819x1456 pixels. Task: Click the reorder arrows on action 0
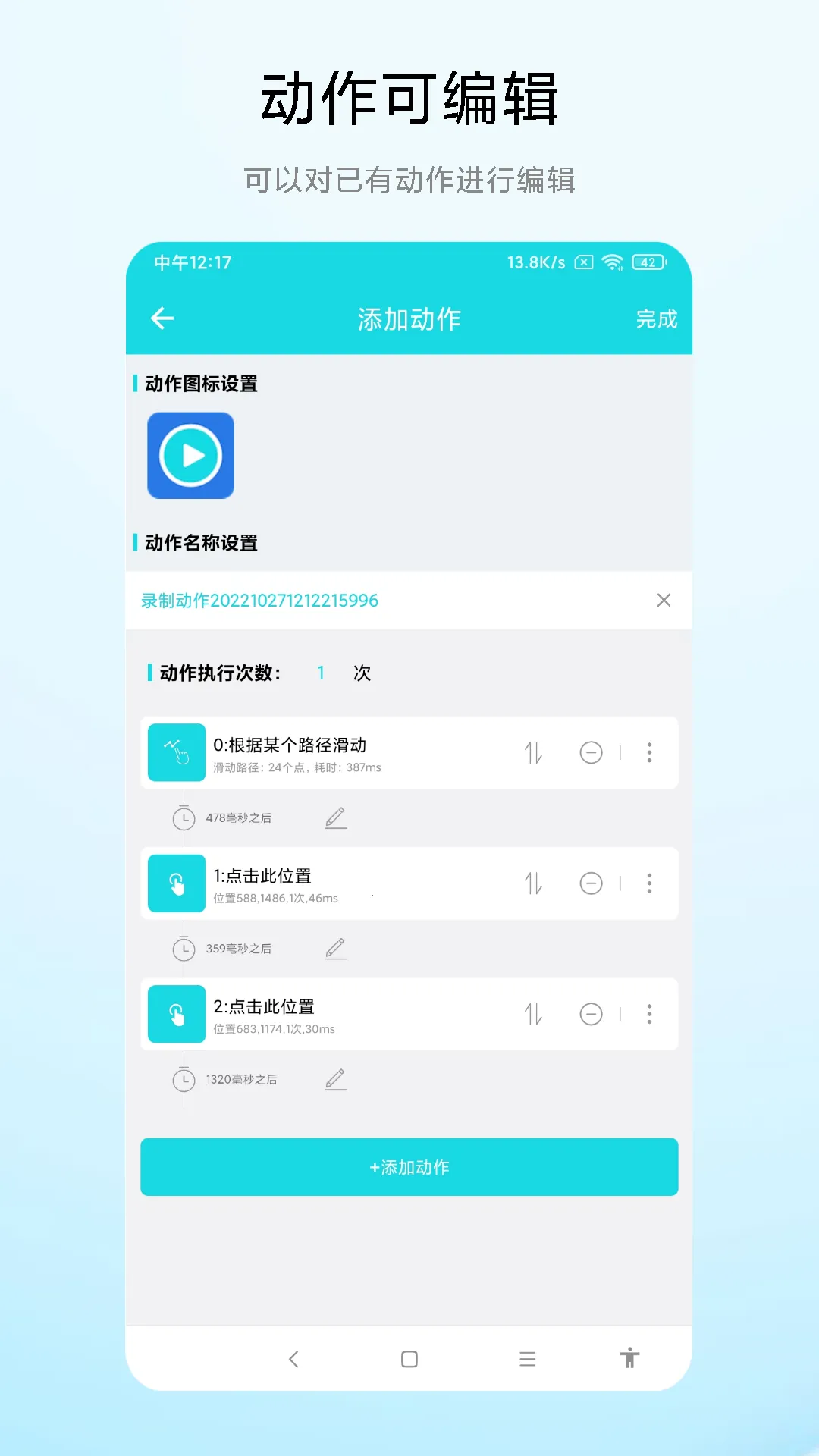point(533,752)
